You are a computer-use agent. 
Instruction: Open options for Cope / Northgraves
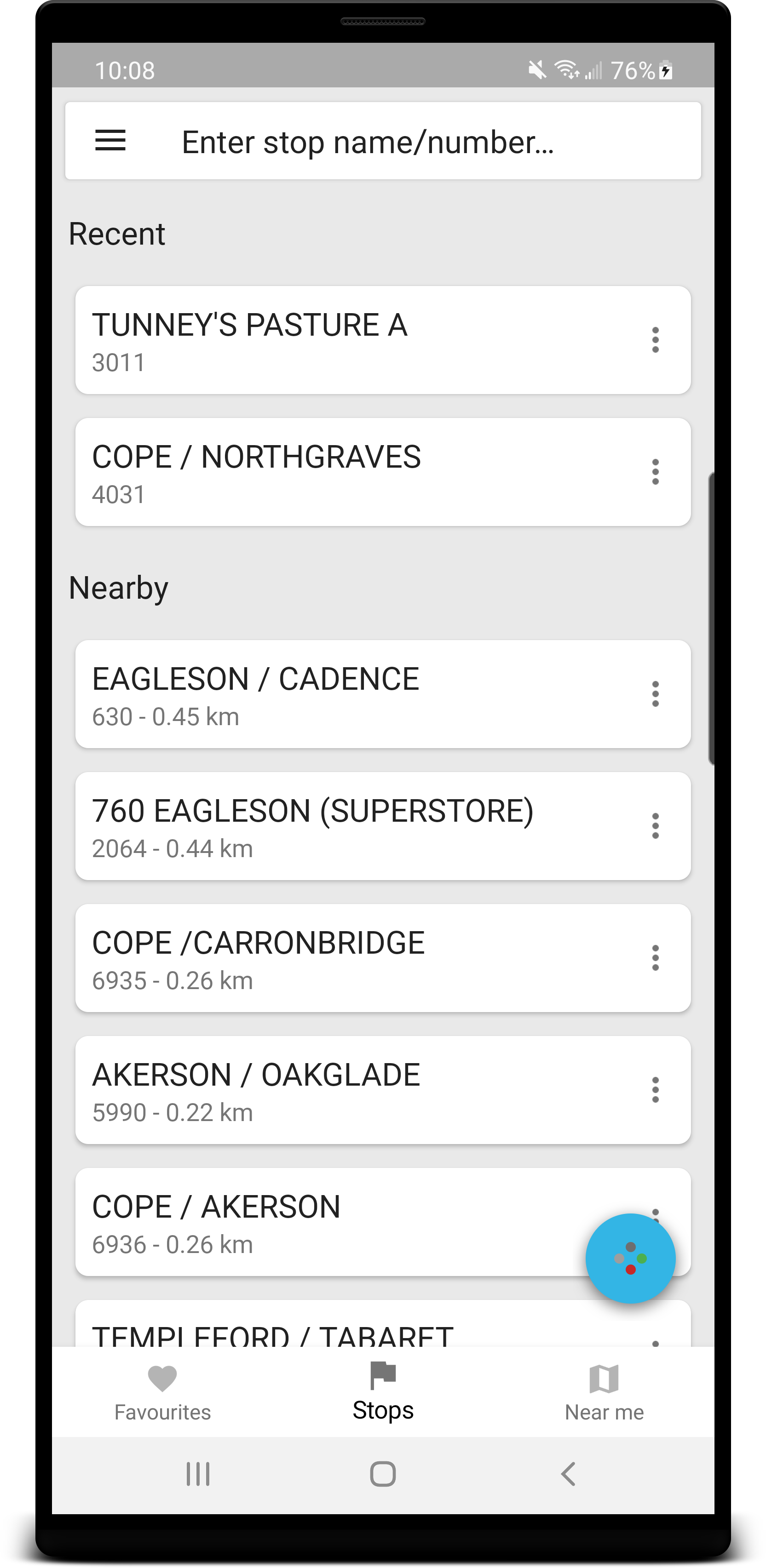[655, 472]
